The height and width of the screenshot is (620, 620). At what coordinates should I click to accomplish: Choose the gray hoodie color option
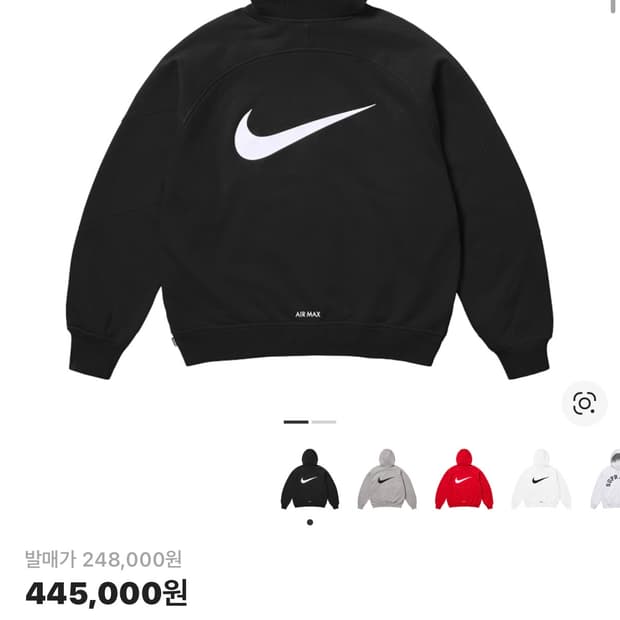387,479
